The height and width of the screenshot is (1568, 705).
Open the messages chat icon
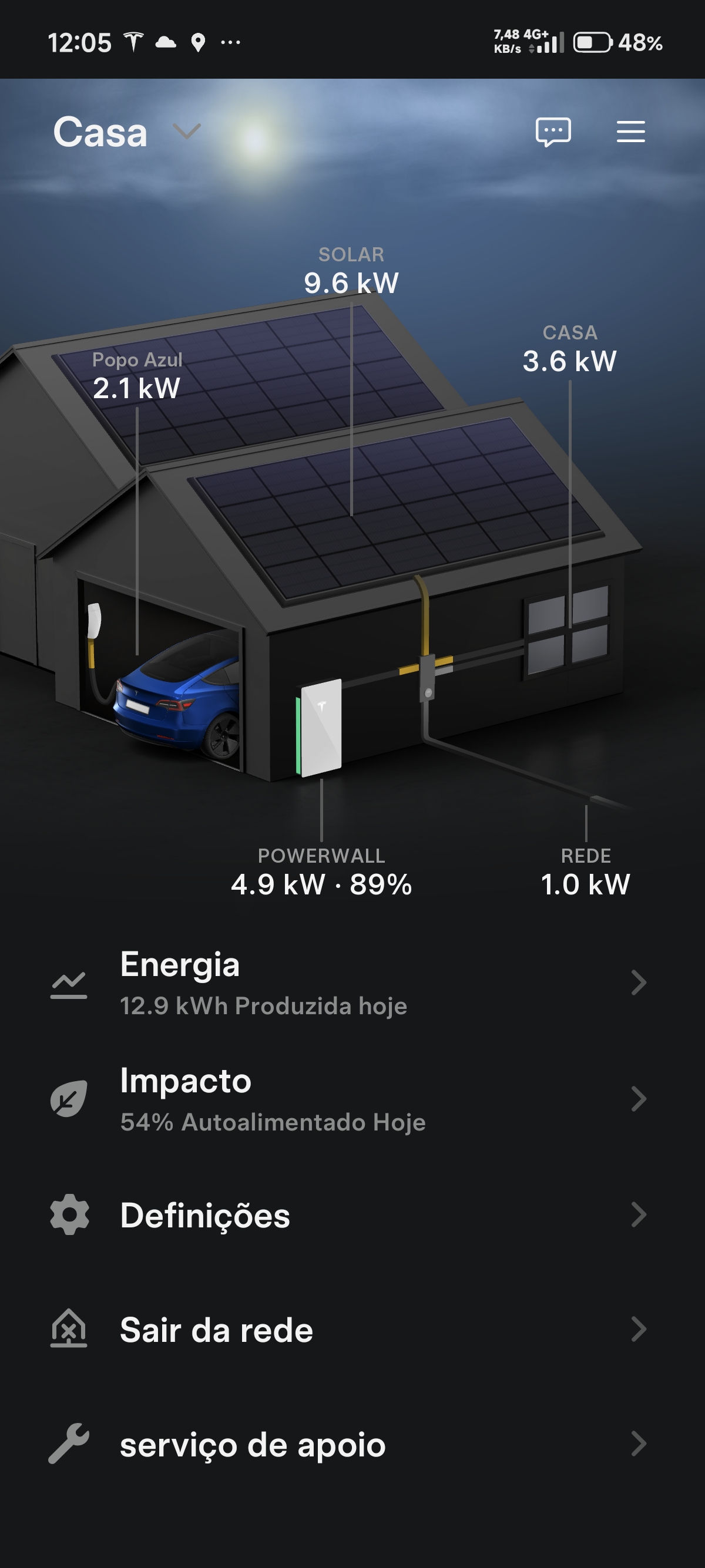point(553,132)
